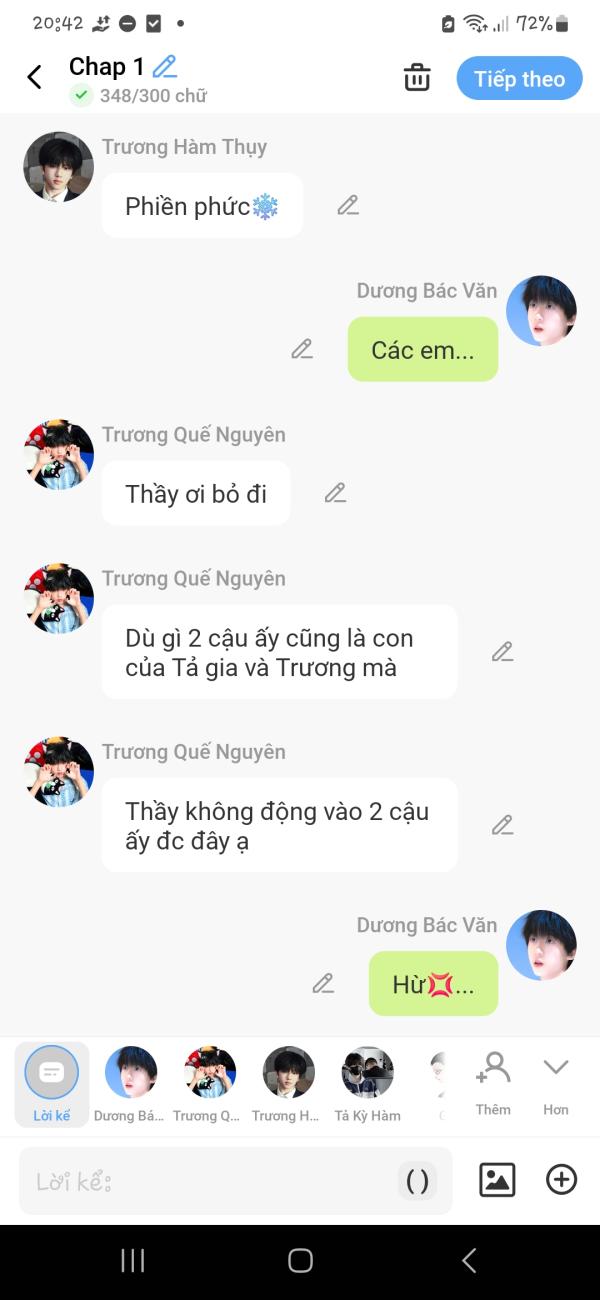Attach an image using the picture icon
Image resolution: width=600 pixels, height=1300 pixels.
[x=497, y=1180]
